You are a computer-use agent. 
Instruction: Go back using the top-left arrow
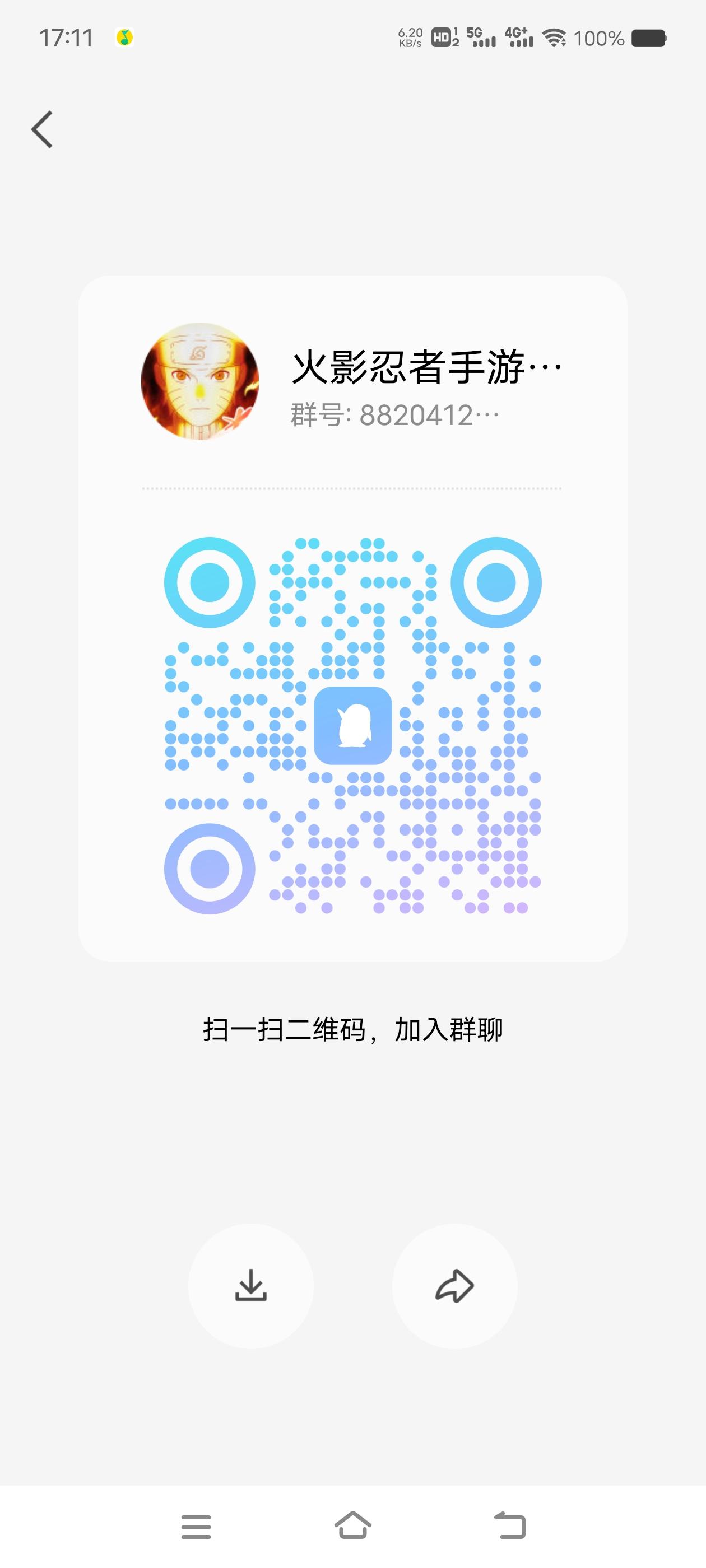tap(43, 129)
